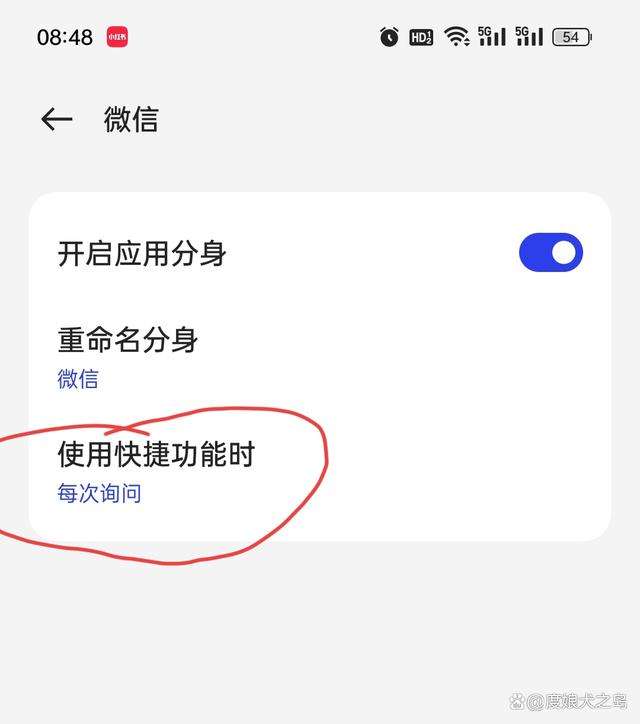Open 使用快捷功能时 option

(156, 470)
